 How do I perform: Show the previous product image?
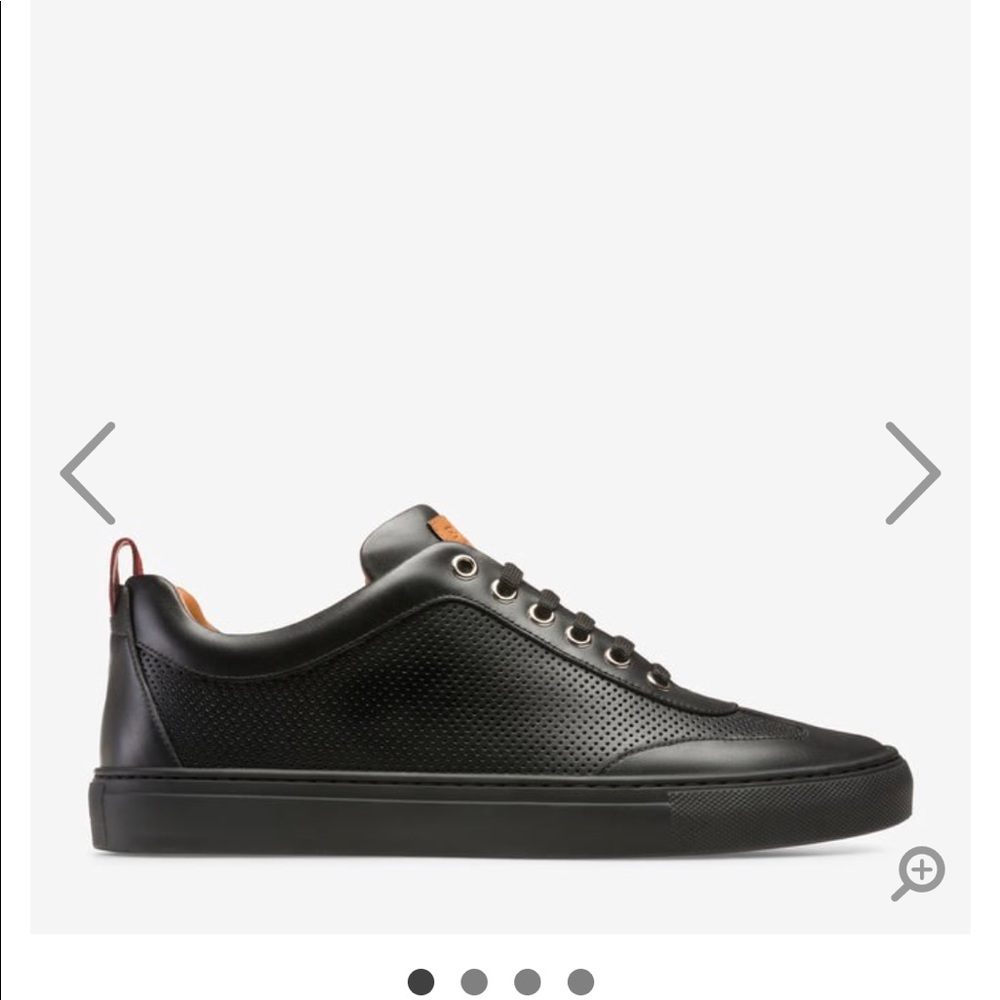click(x=88, y=473)
